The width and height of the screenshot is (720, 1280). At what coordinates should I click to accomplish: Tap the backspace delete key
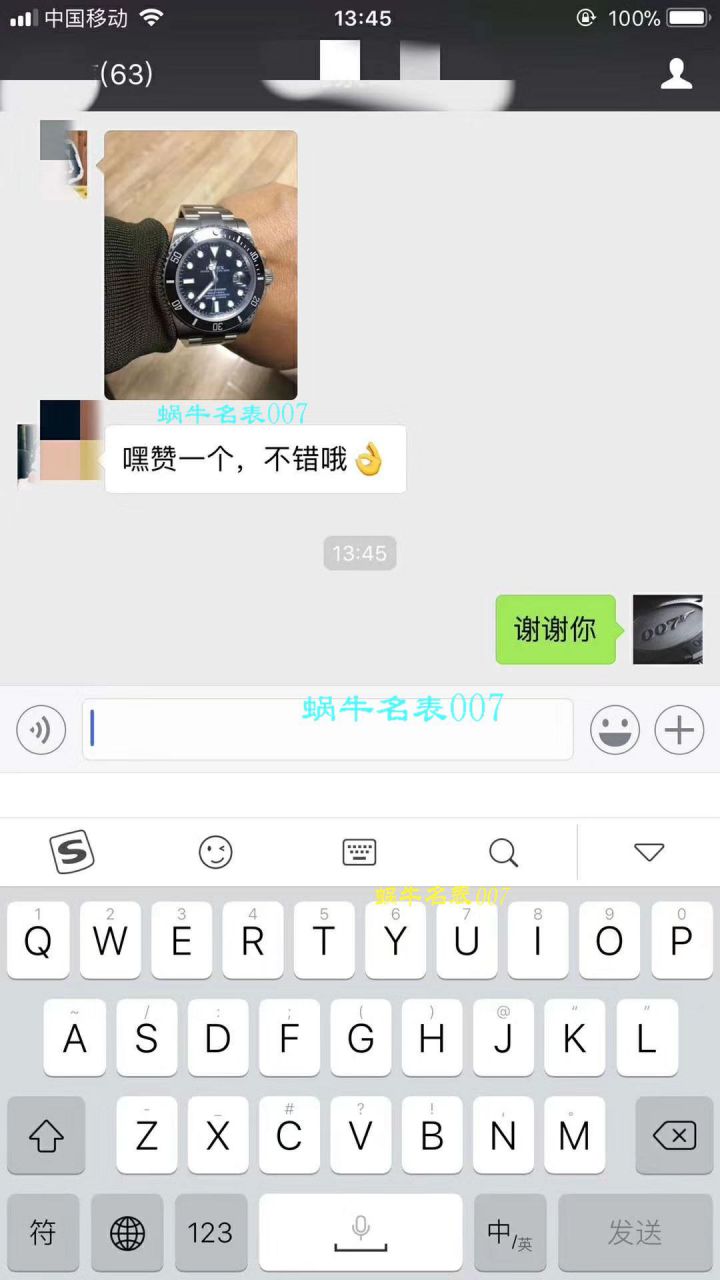point(674,1135)
